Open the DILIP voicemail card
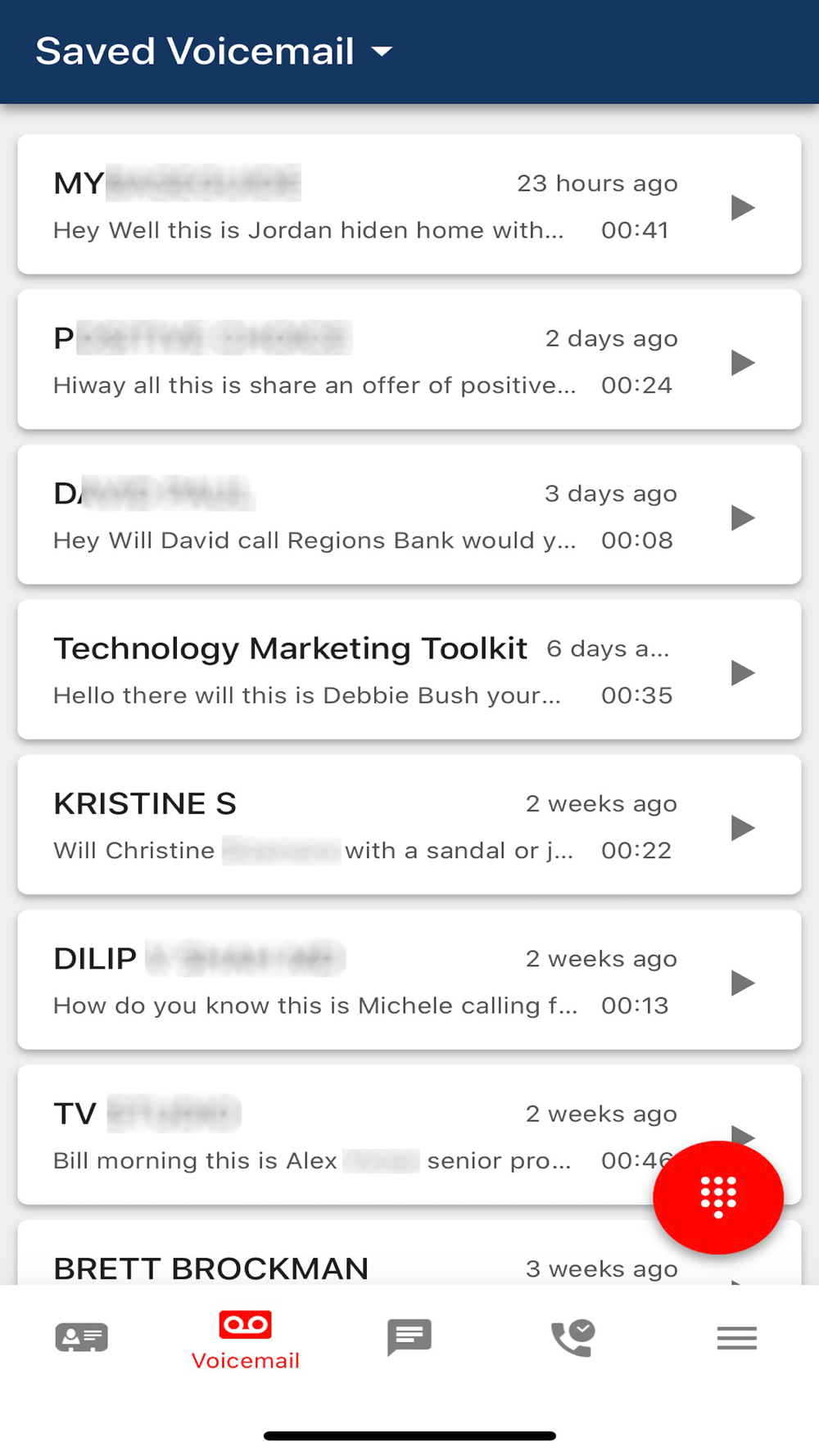The height and width of the screenshot is (1456, 819). (x=409, y=979)
